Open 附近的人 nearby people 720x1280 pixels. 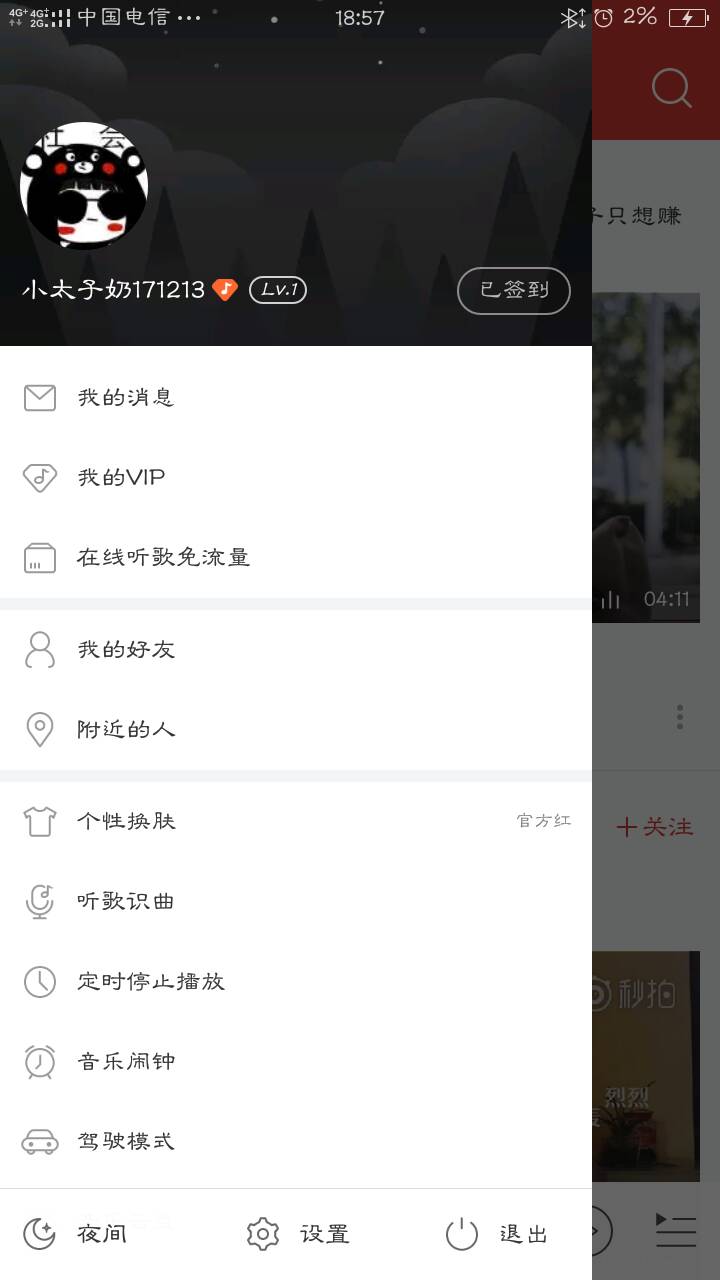pos(296,730)
